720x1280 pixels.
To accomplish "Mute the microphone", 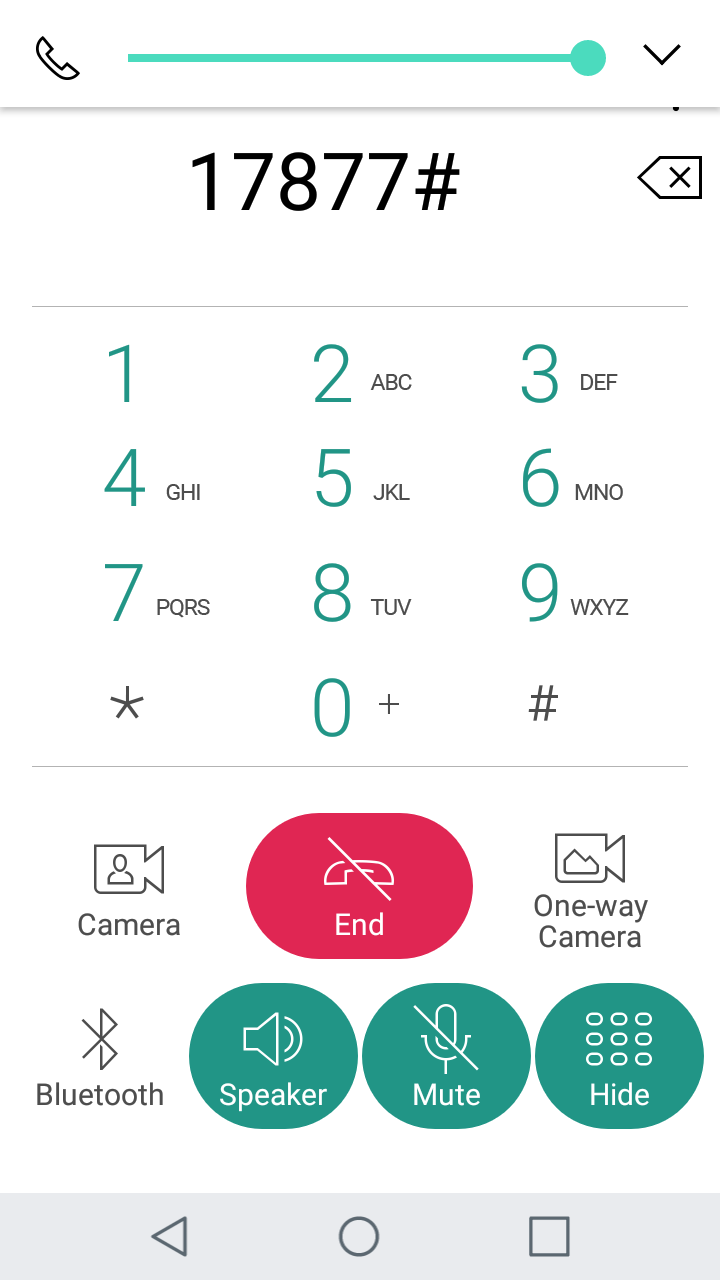I will tap(446, 1056).
